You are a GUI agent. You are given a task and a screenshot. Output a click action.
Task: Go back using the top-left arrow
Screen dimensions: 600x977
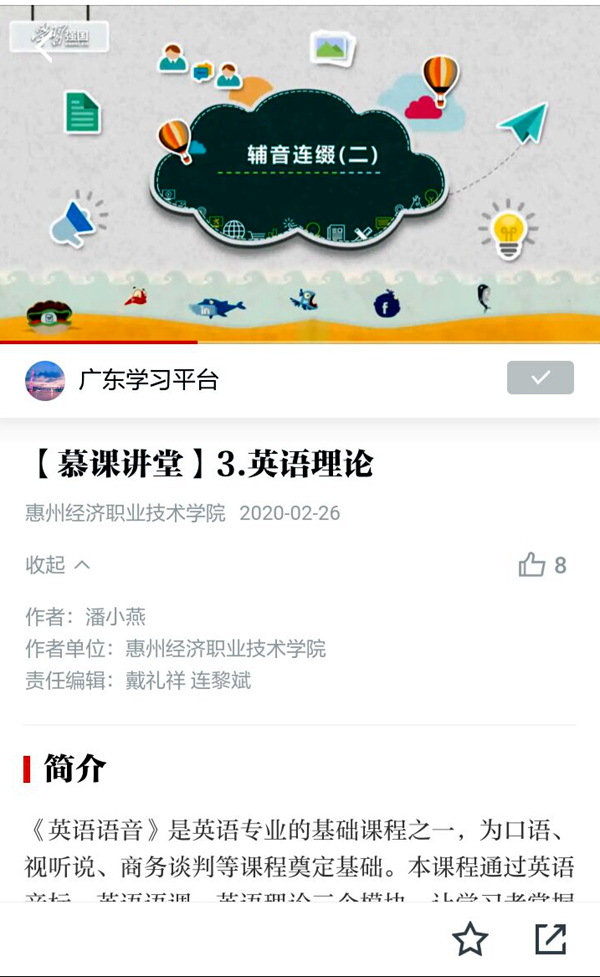click(44, 47)
